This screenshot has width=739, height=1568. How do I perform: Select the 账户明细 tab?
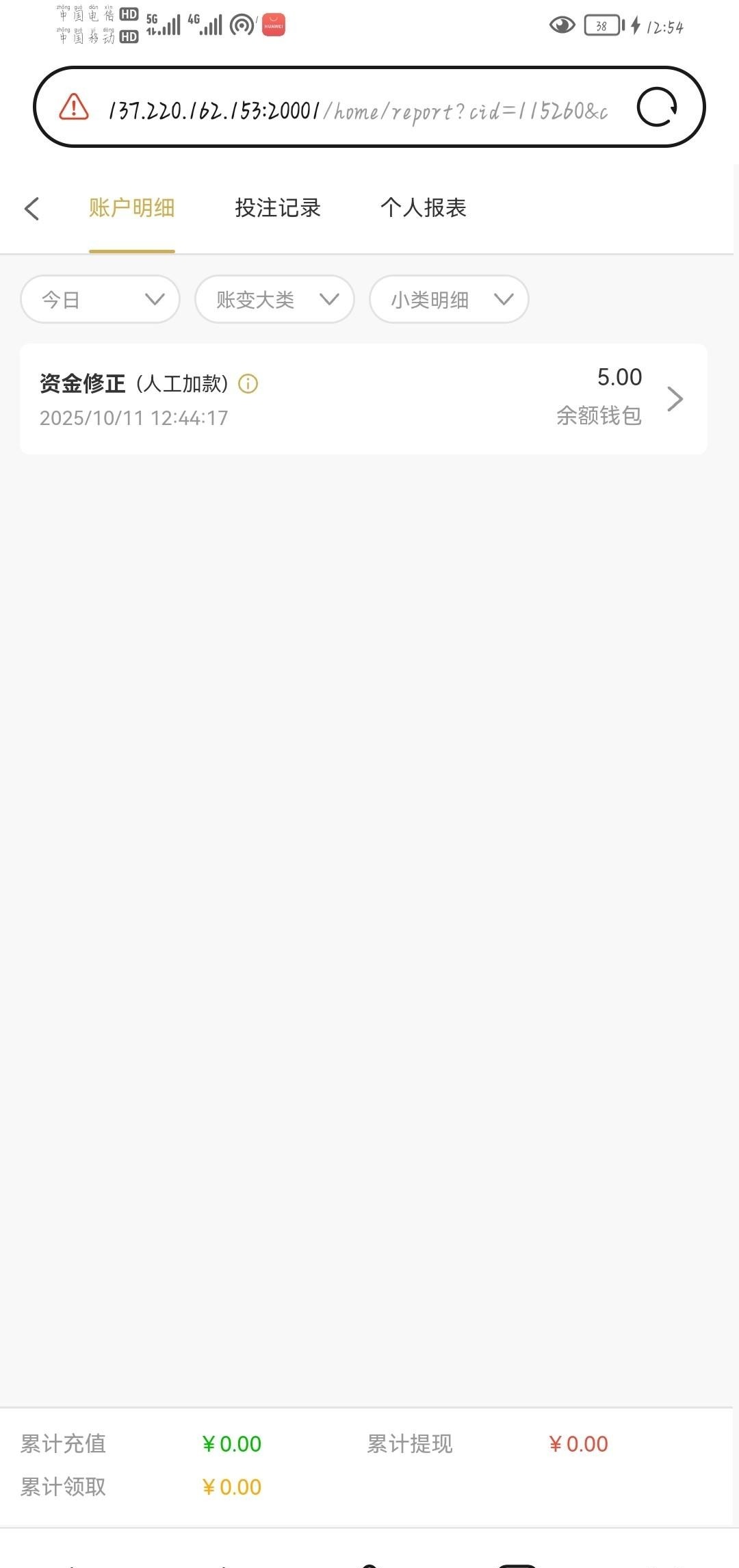(132, 208)
